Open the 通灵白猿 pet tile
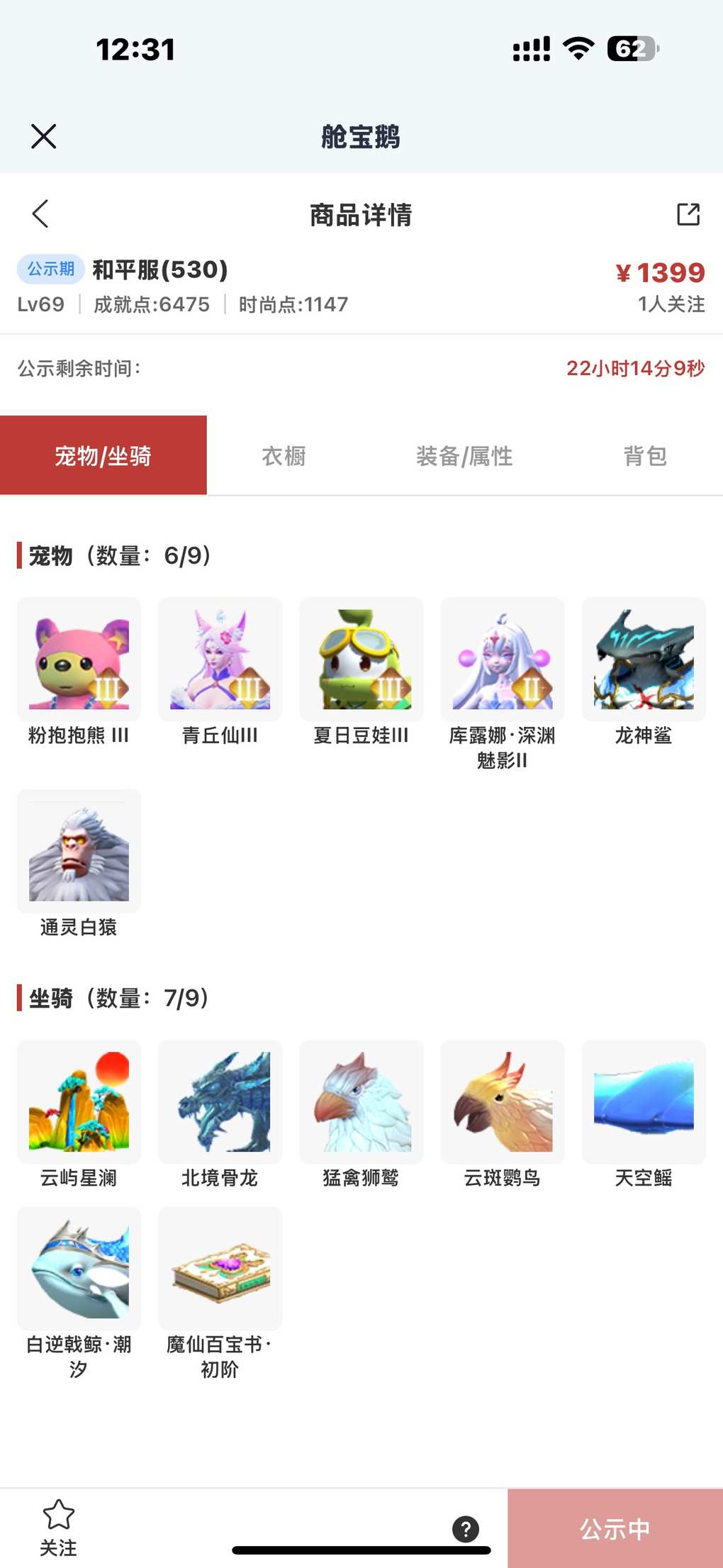Screen dimensions: 723x1568 (x=79, y=851)
